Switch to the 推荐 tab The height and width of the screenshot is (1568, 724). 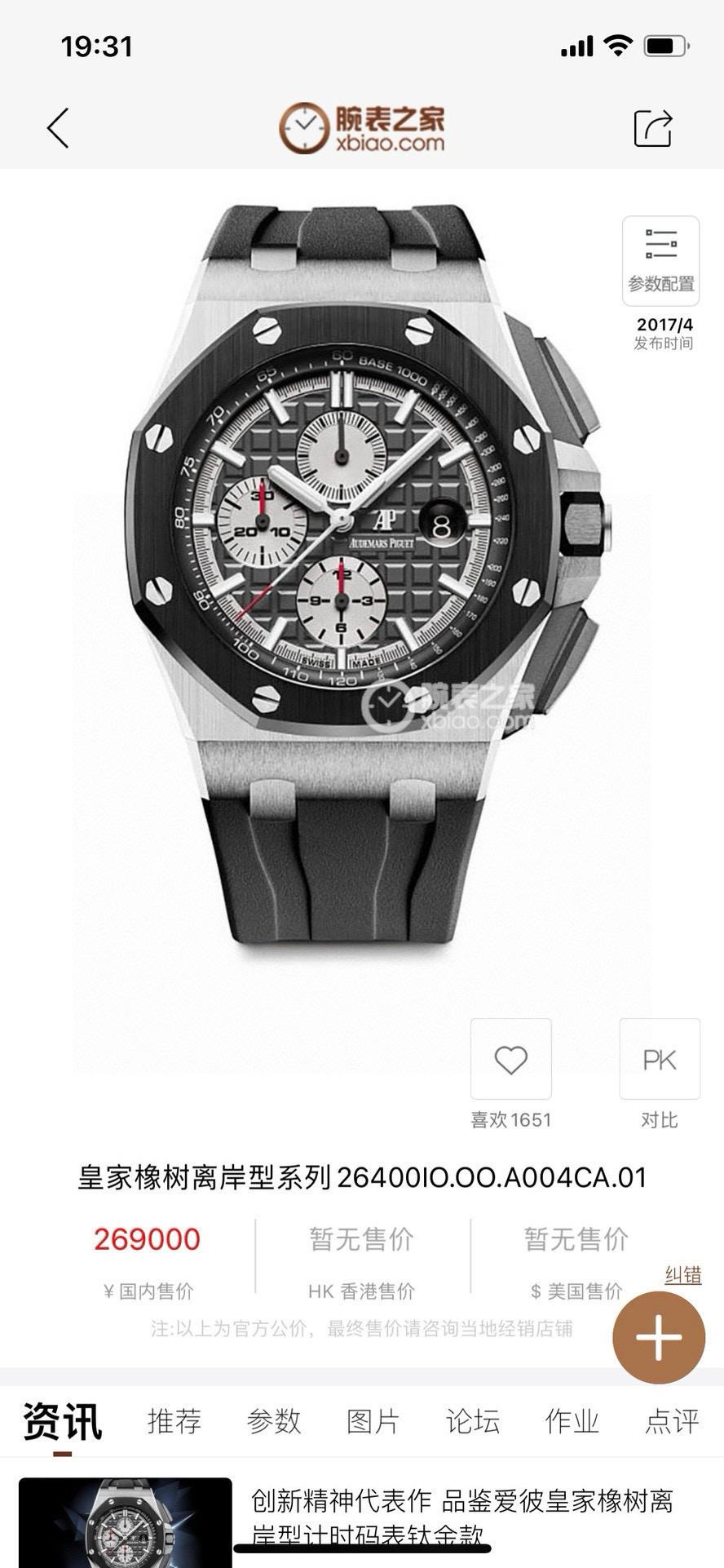point(174,1421)
